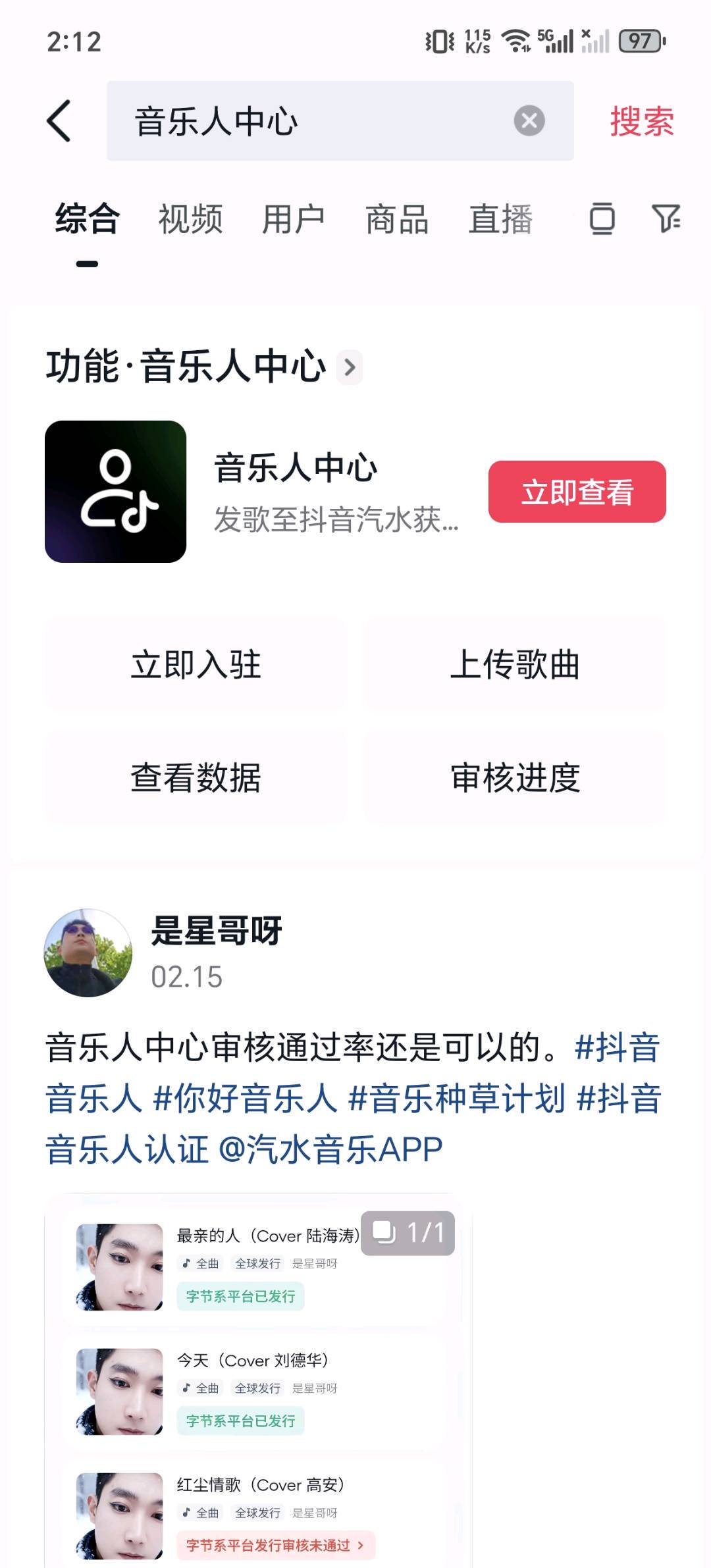Check 审核进度 review status
Screen dimensions: 711x1568
[515, 777]
